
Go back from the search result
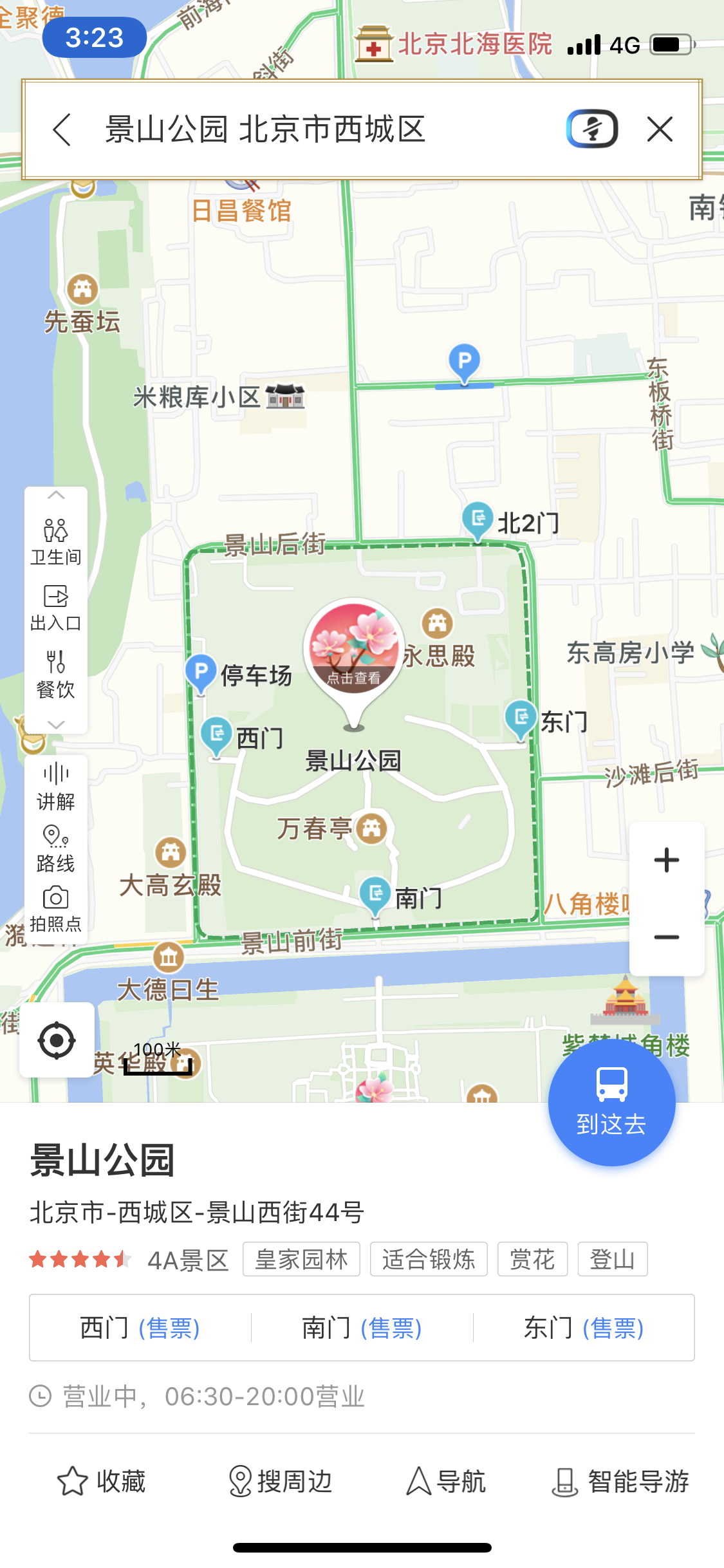point(62,129)
